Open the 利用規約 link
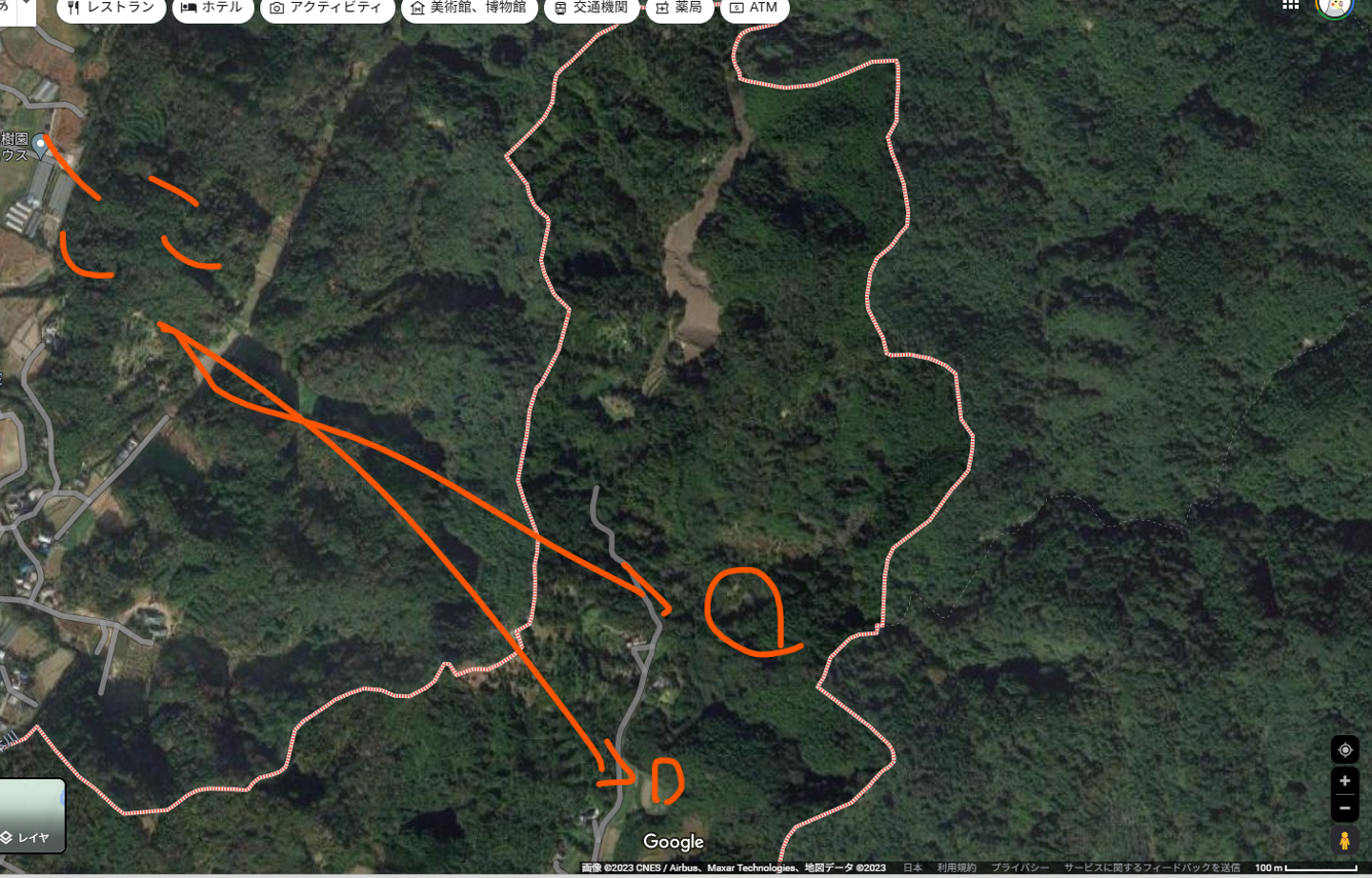Screen dimensions: 1372x878 tap(956, 868)
